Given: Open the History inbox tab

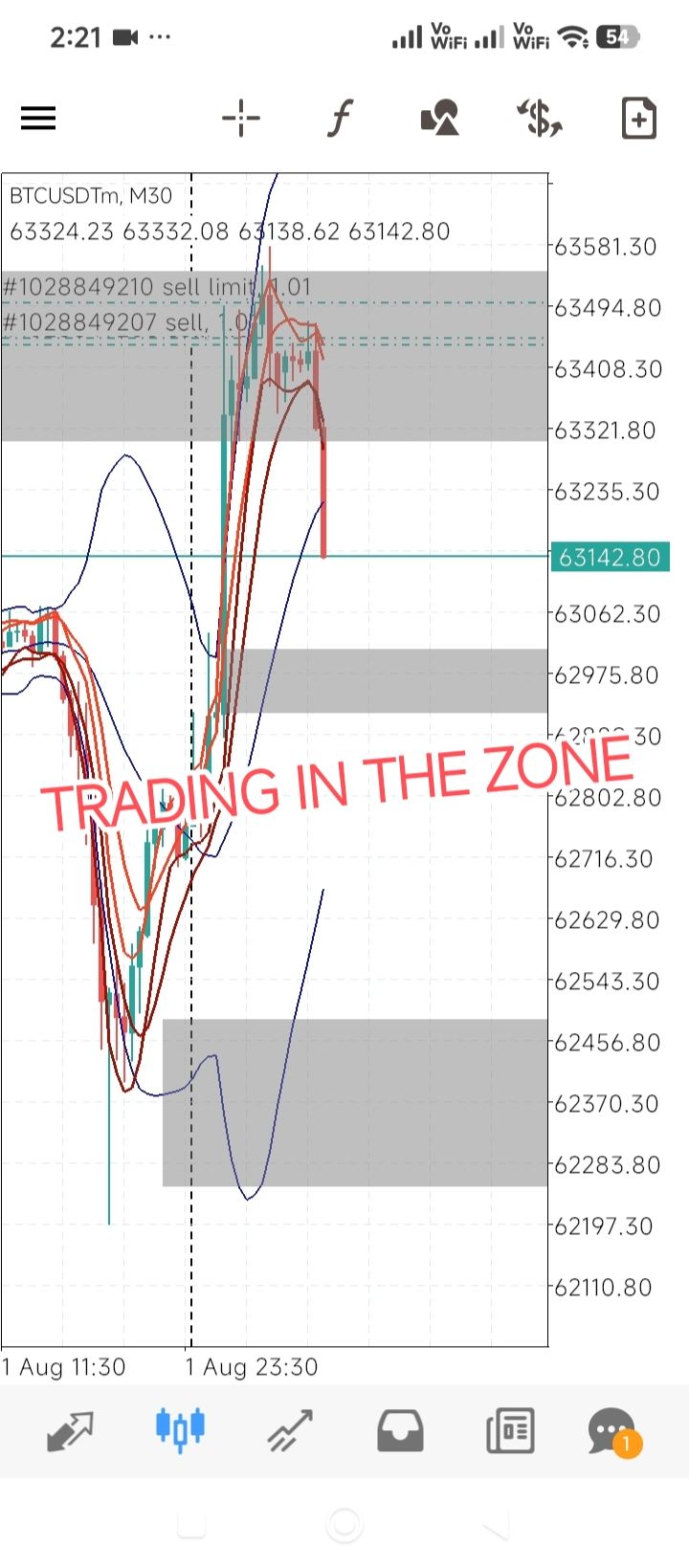Looking at the screenshot, I should pos(400,1431).
